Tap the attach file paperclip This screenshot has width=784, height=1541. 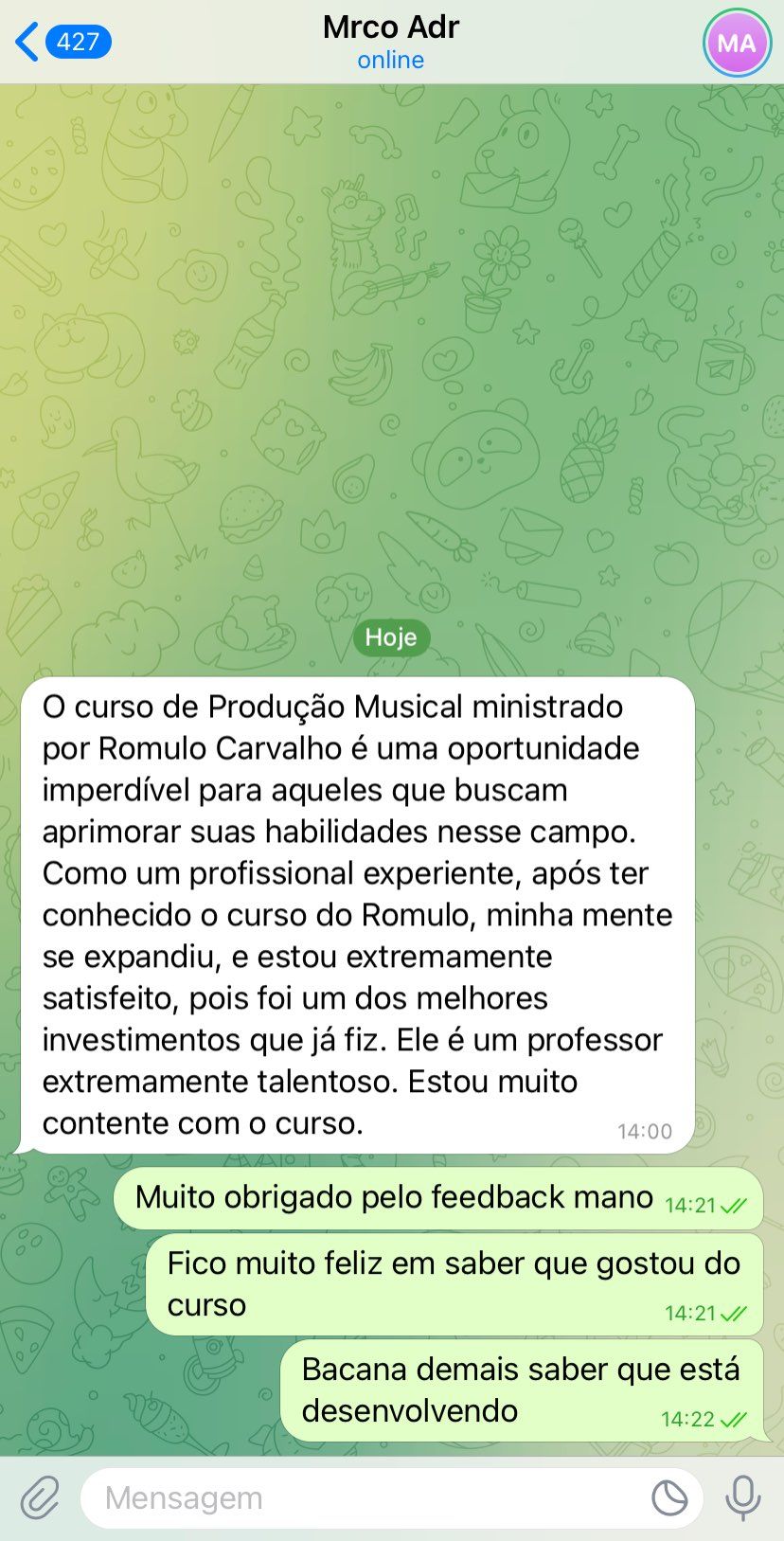pyautogui.click(x=40, y=1497)
